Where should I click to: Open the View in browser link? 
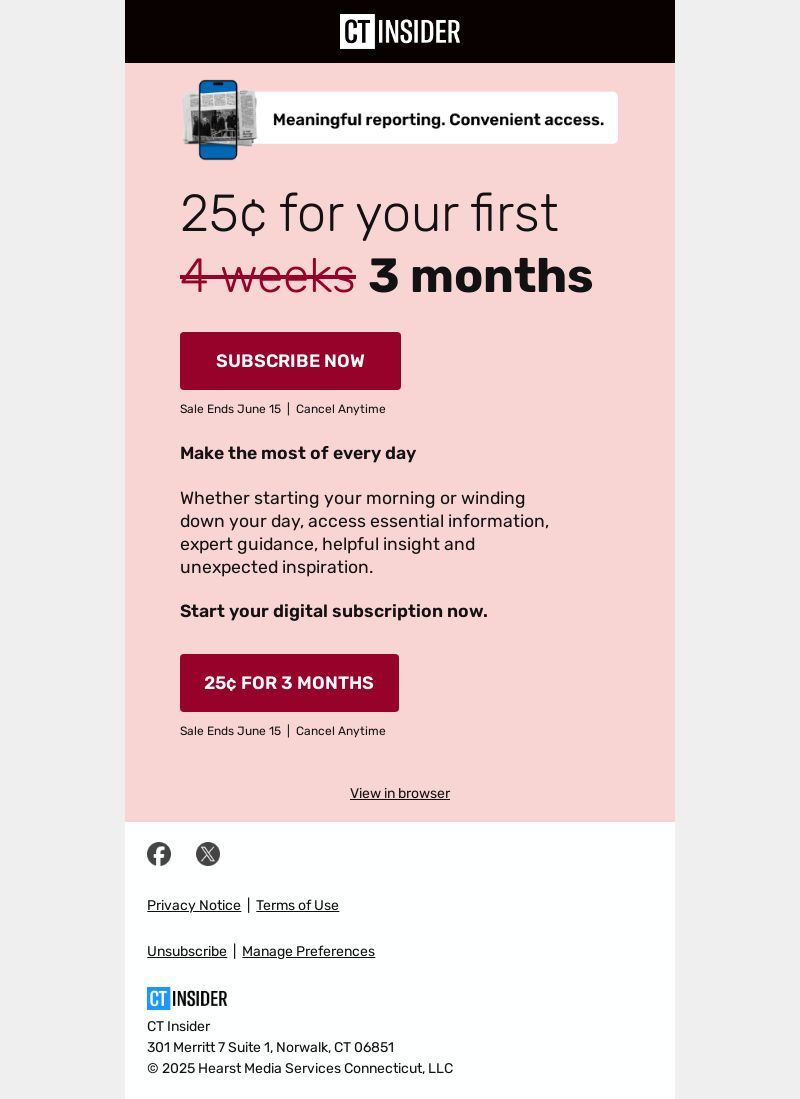point(400,793)
